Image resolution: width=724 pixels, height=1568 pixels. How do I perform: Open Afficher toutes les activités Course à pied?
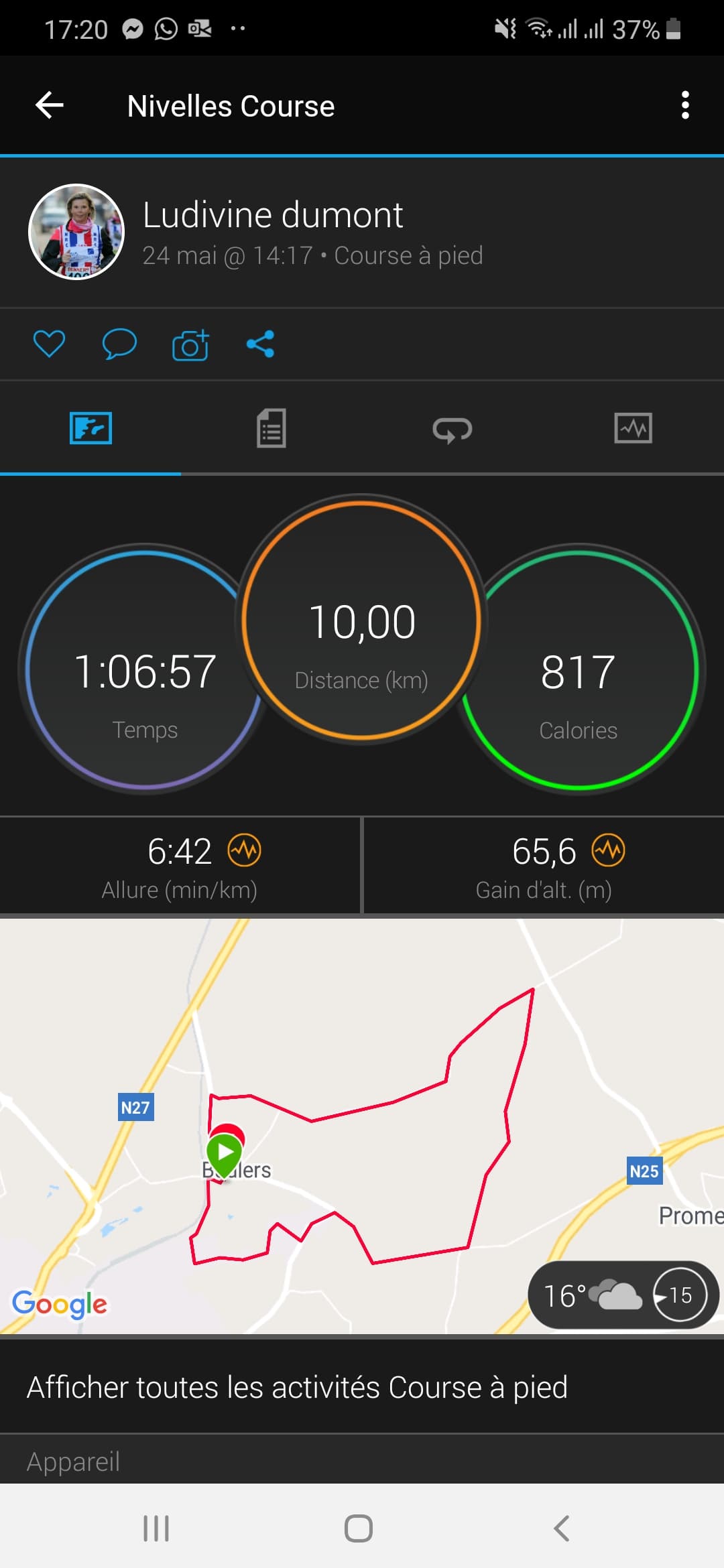tap(296, 1387)
